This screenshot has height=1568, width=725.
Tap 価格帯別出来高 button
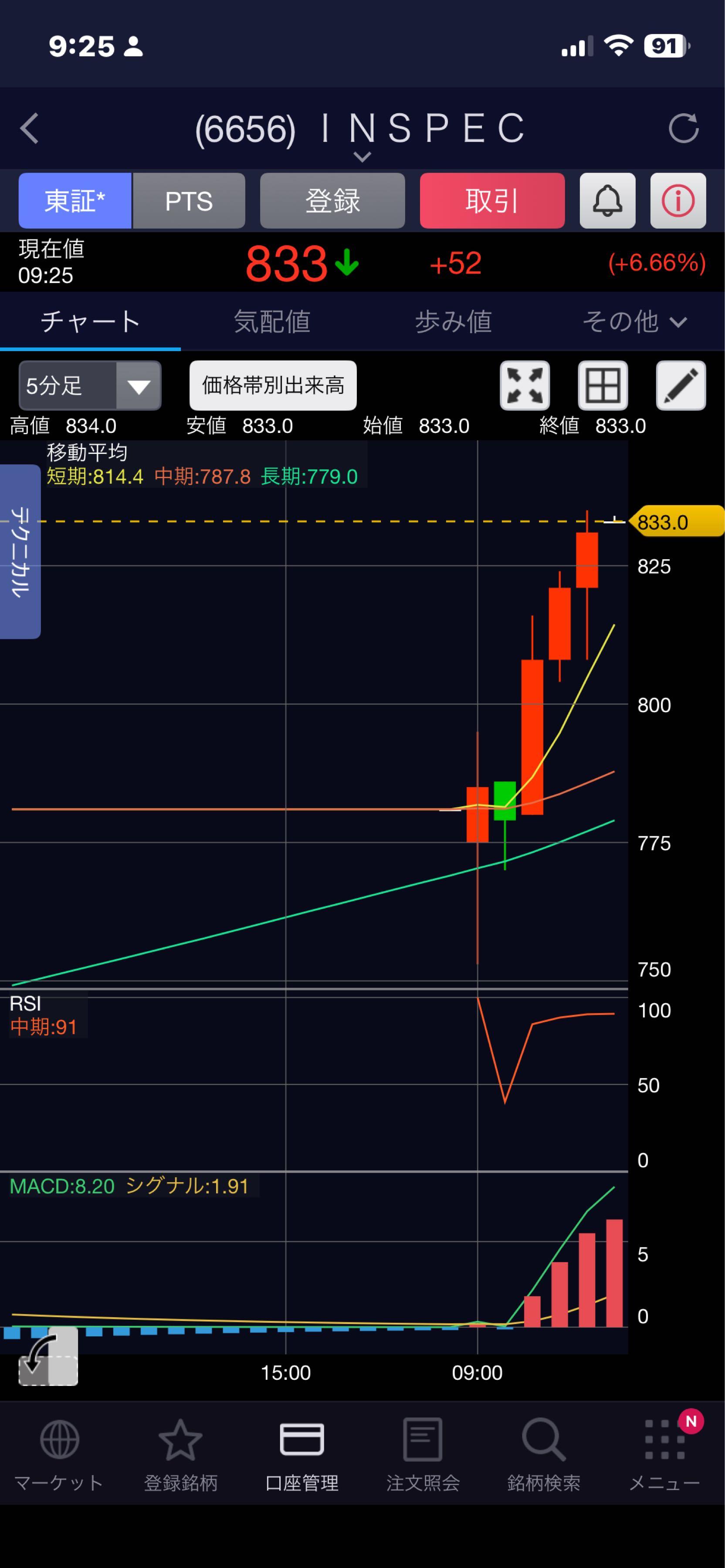(273, 385)
